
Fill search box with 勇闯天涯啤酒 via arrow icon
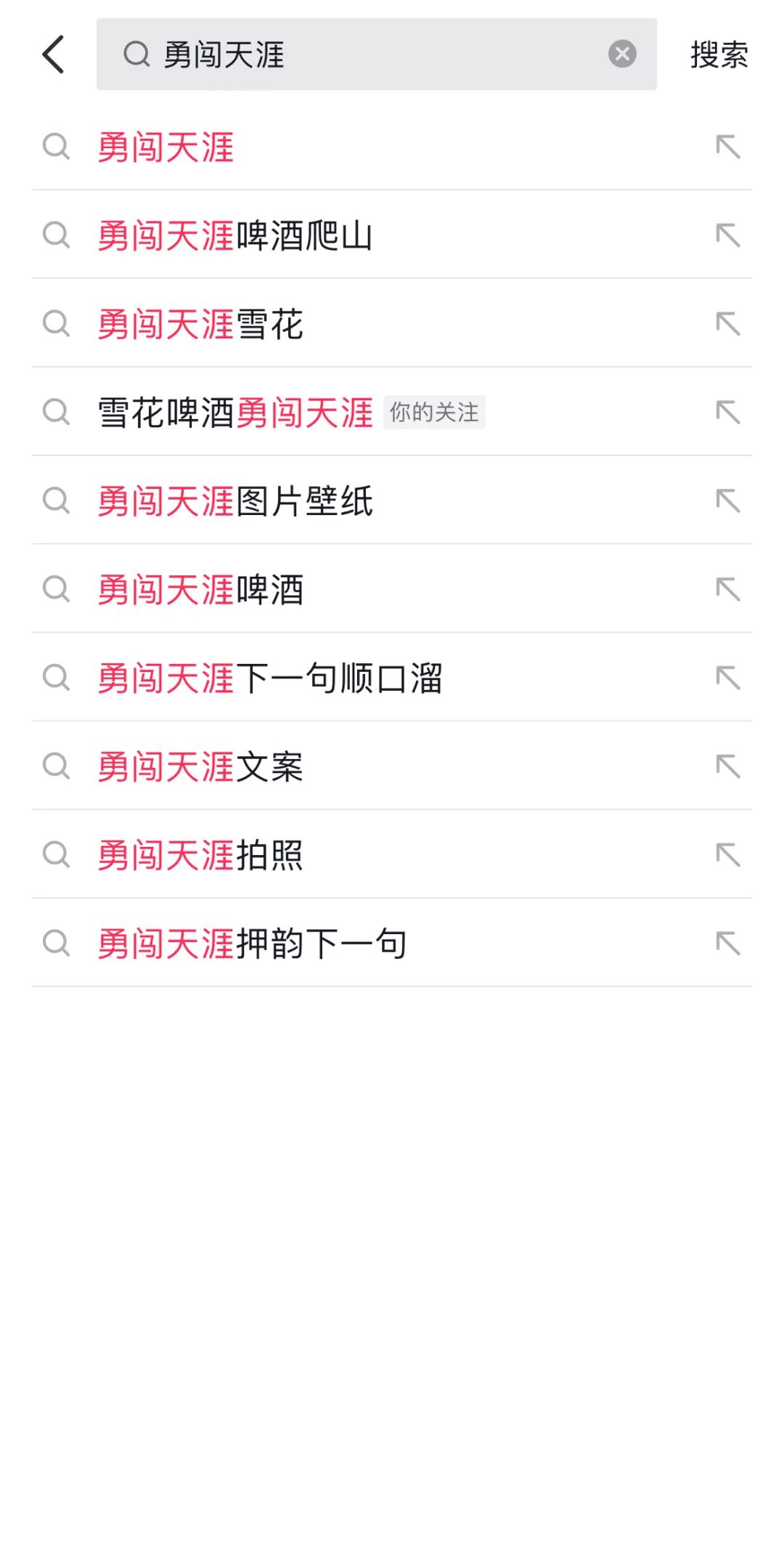click(x=727, y=589)
